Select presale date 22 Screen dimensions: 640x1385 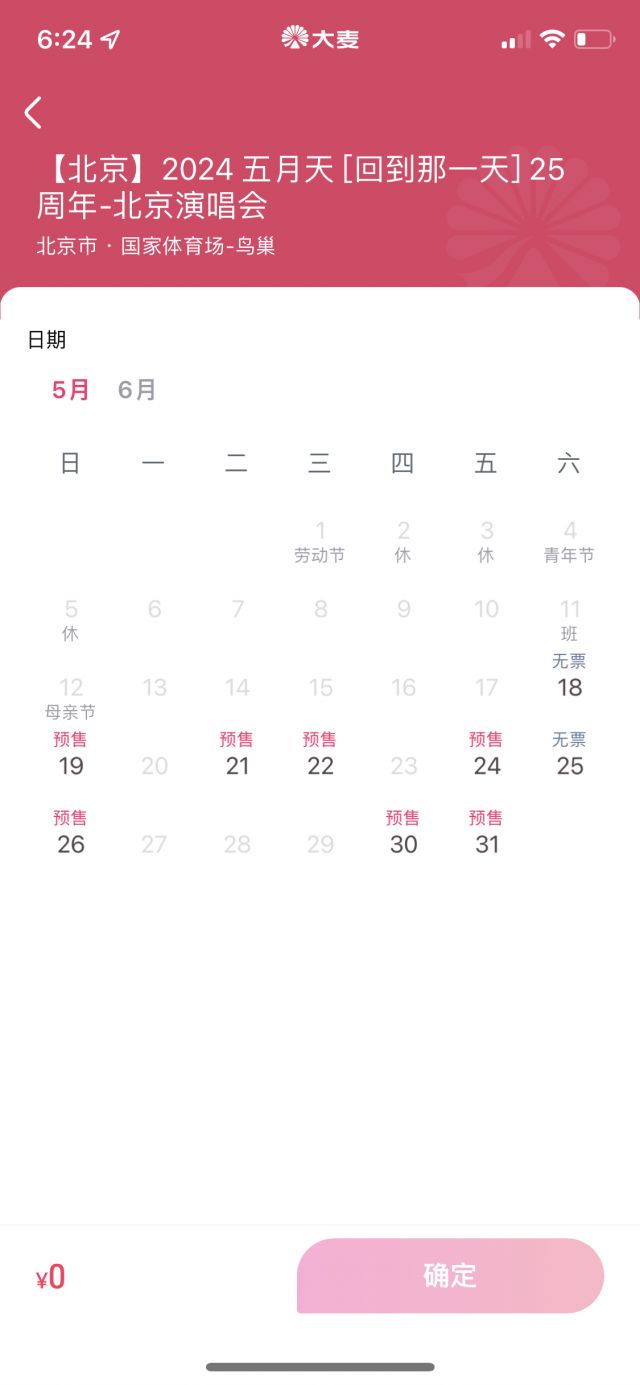point(320,755)
